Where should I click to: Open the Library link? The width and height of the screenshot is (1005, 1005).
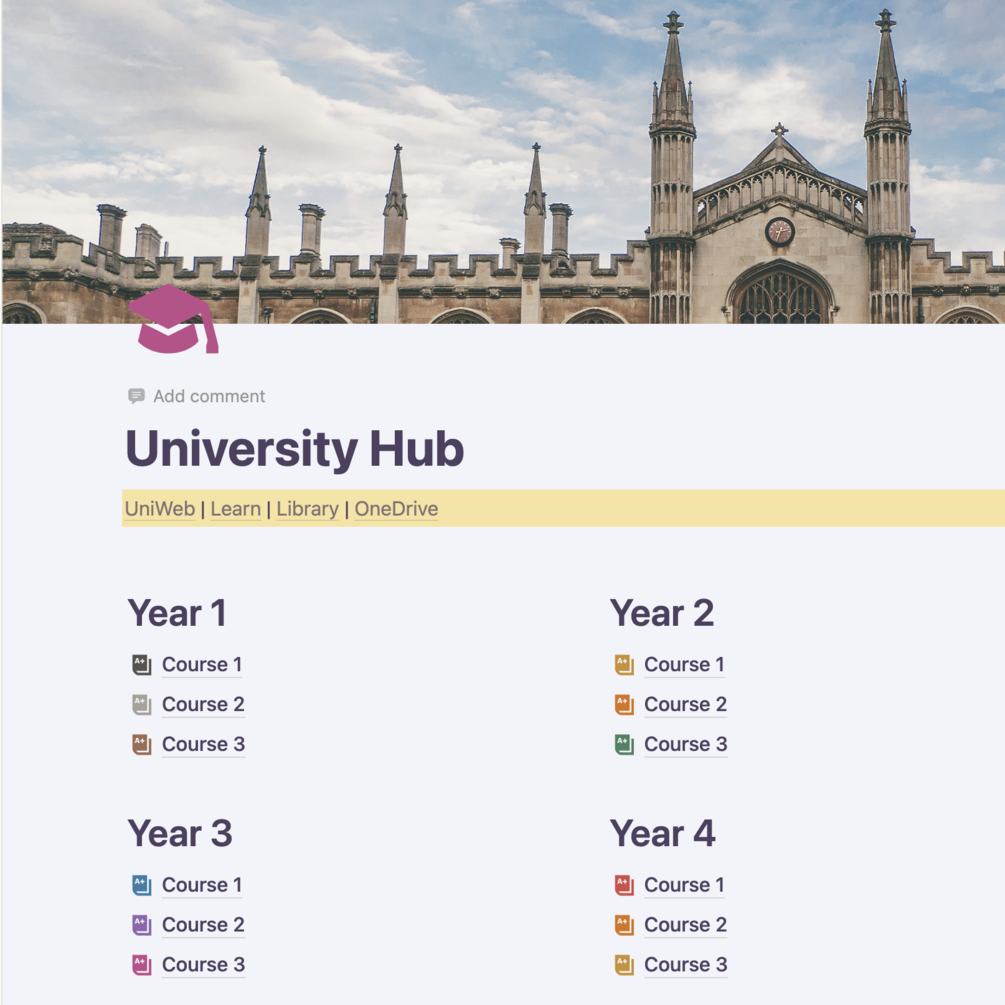pos(307,509)
